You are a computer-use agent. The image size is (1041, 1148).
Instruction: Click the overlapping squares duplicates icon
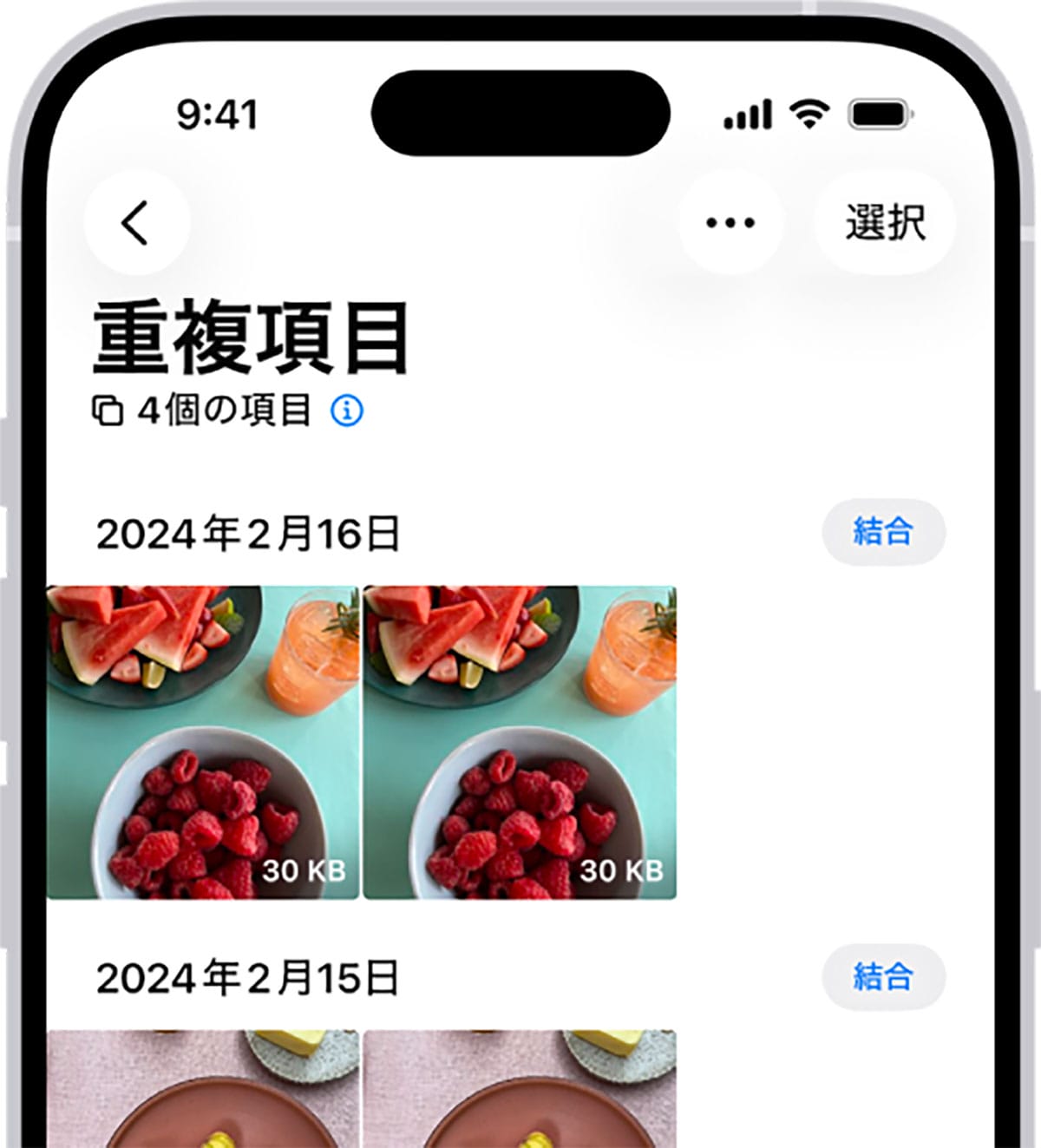coord(108,411)
